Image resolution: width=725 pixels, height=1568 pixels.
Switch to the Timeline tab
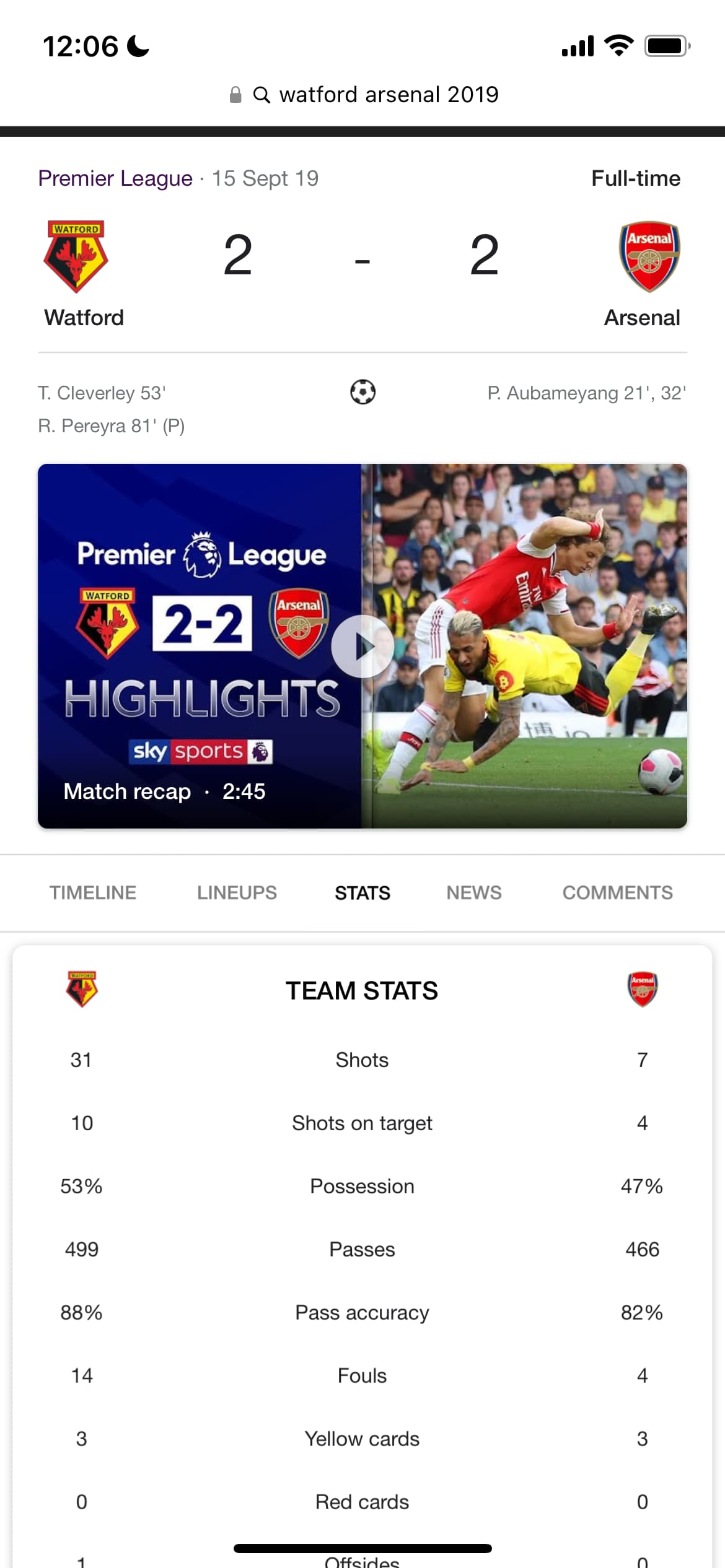(x=93, y=892)
